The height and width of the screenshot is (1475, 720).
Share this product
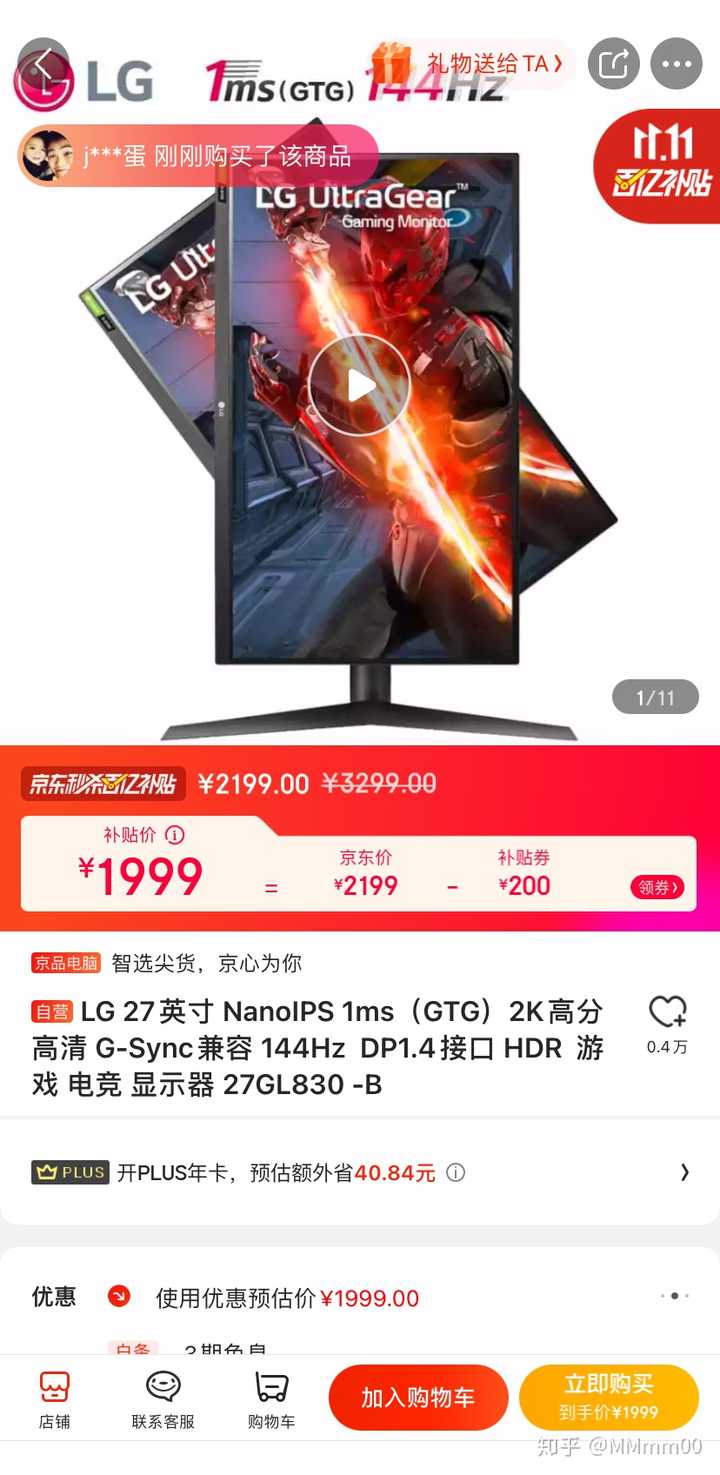click(x=613, y=65)
